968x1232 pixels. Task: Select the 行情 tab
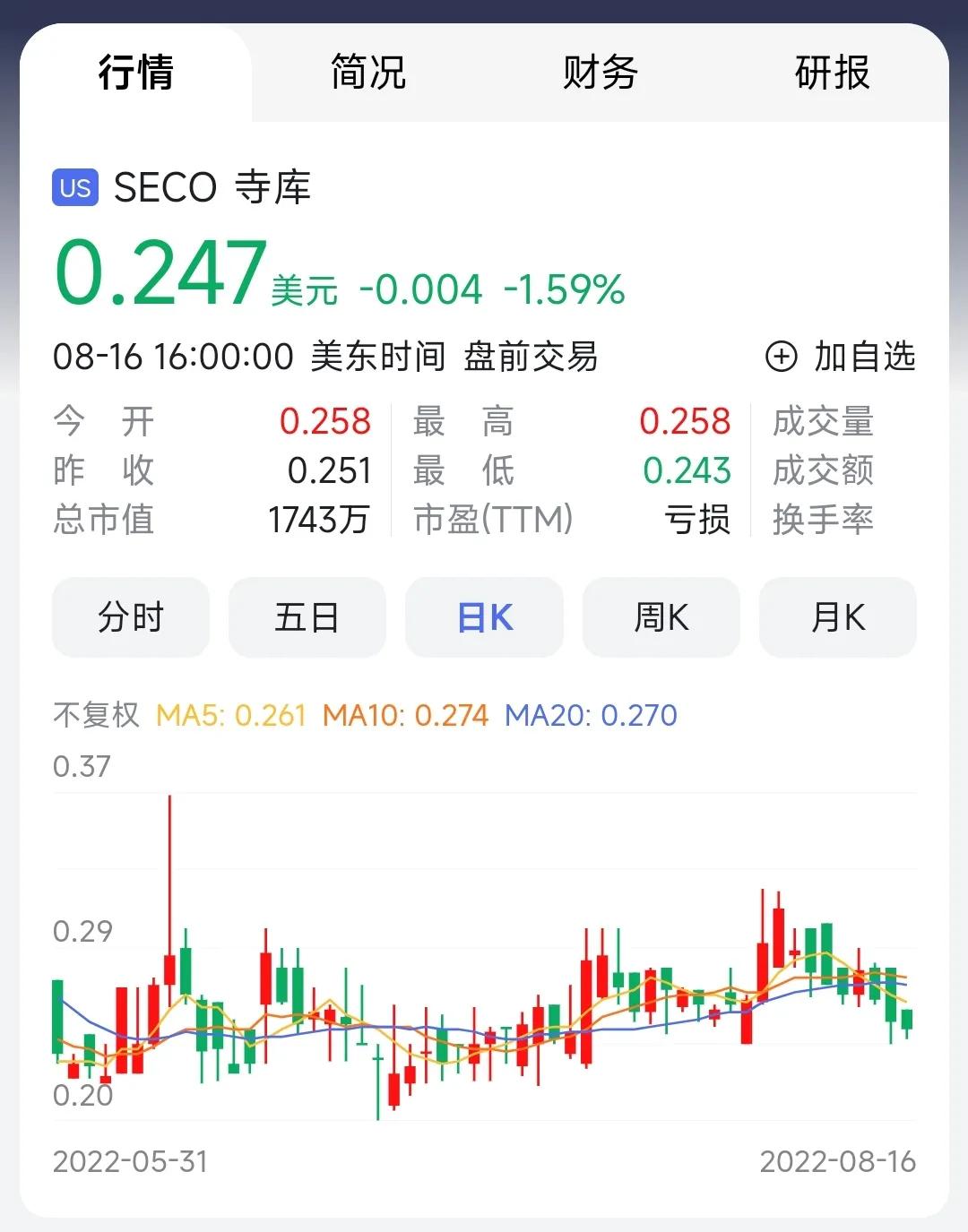tap(136, 73)
